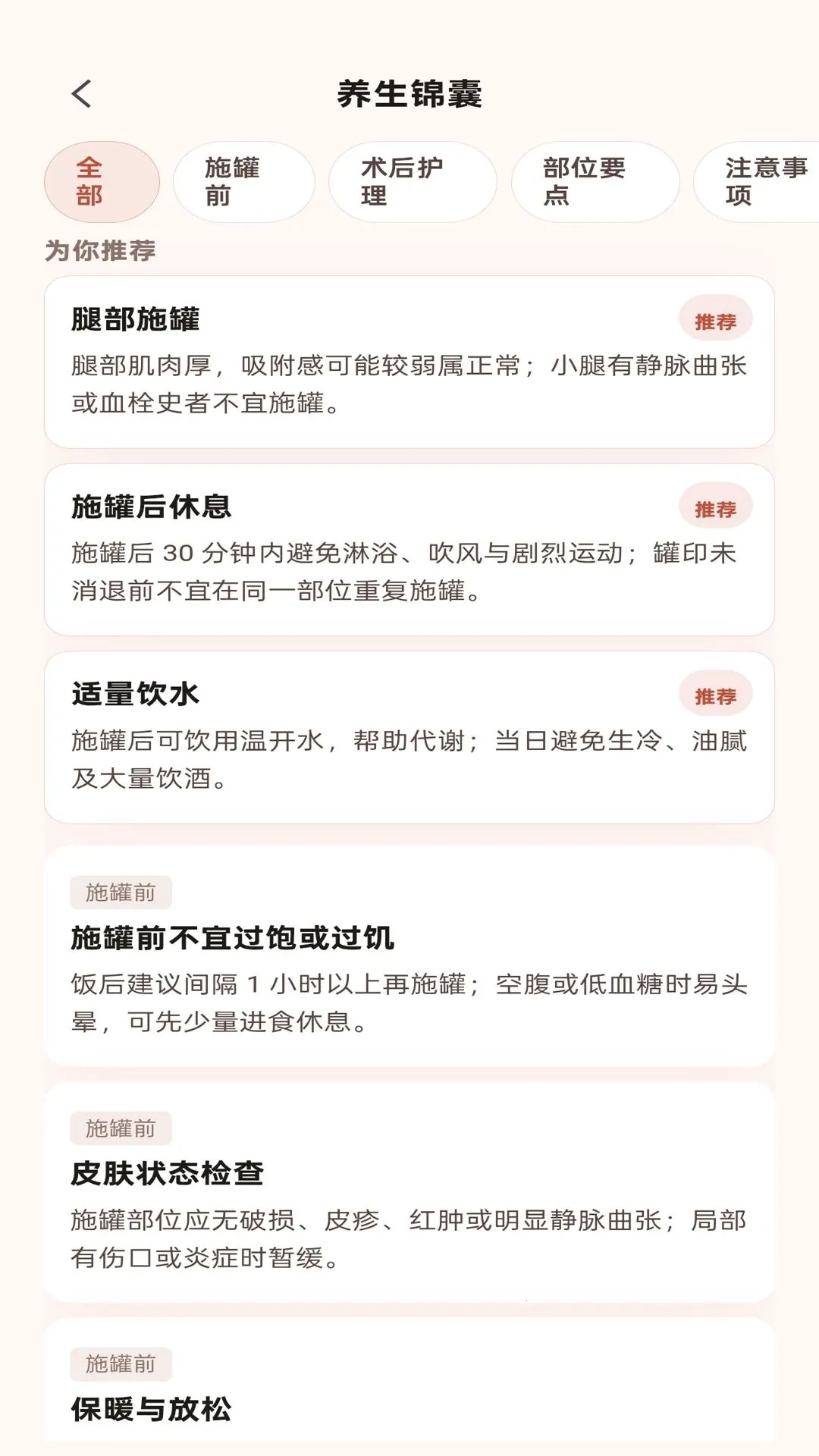Open the 皮肤状态检查 tip card
Viewport: 819px width, 1456px height.
coord(409,1192)
